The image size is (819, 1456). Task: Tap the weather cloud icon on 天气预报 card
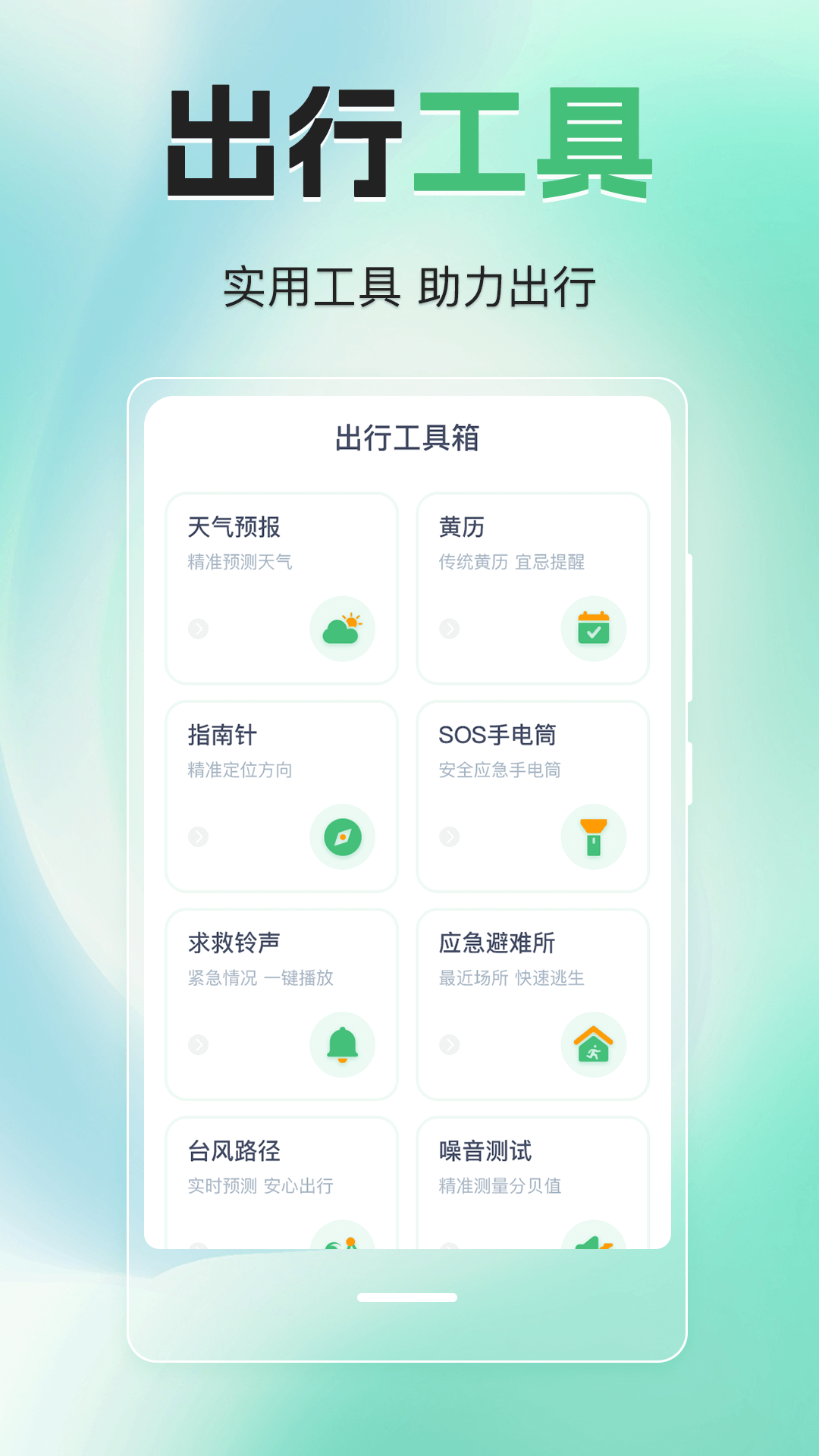coord(342,628)
